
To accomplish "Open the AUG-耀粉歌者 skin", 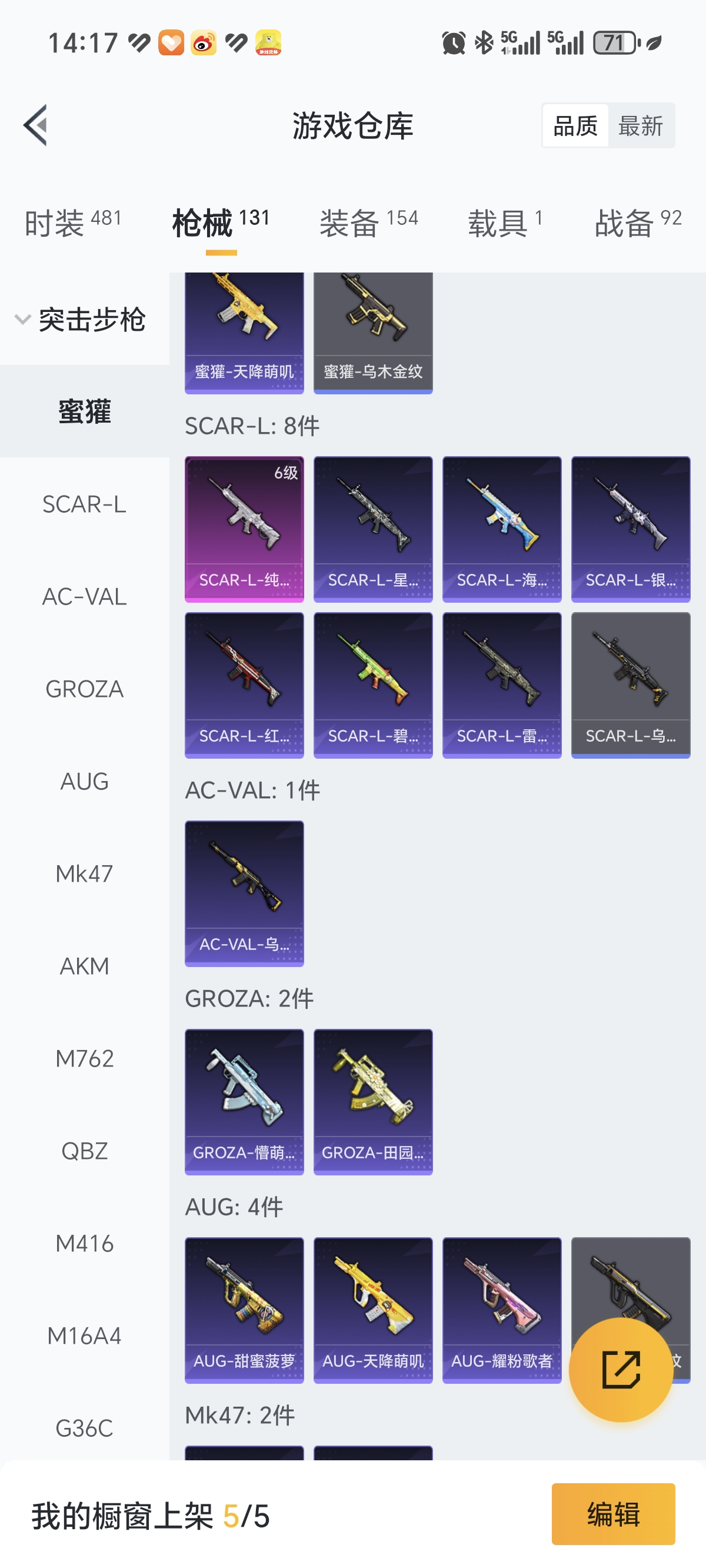I will click(x=501, y=1309).
